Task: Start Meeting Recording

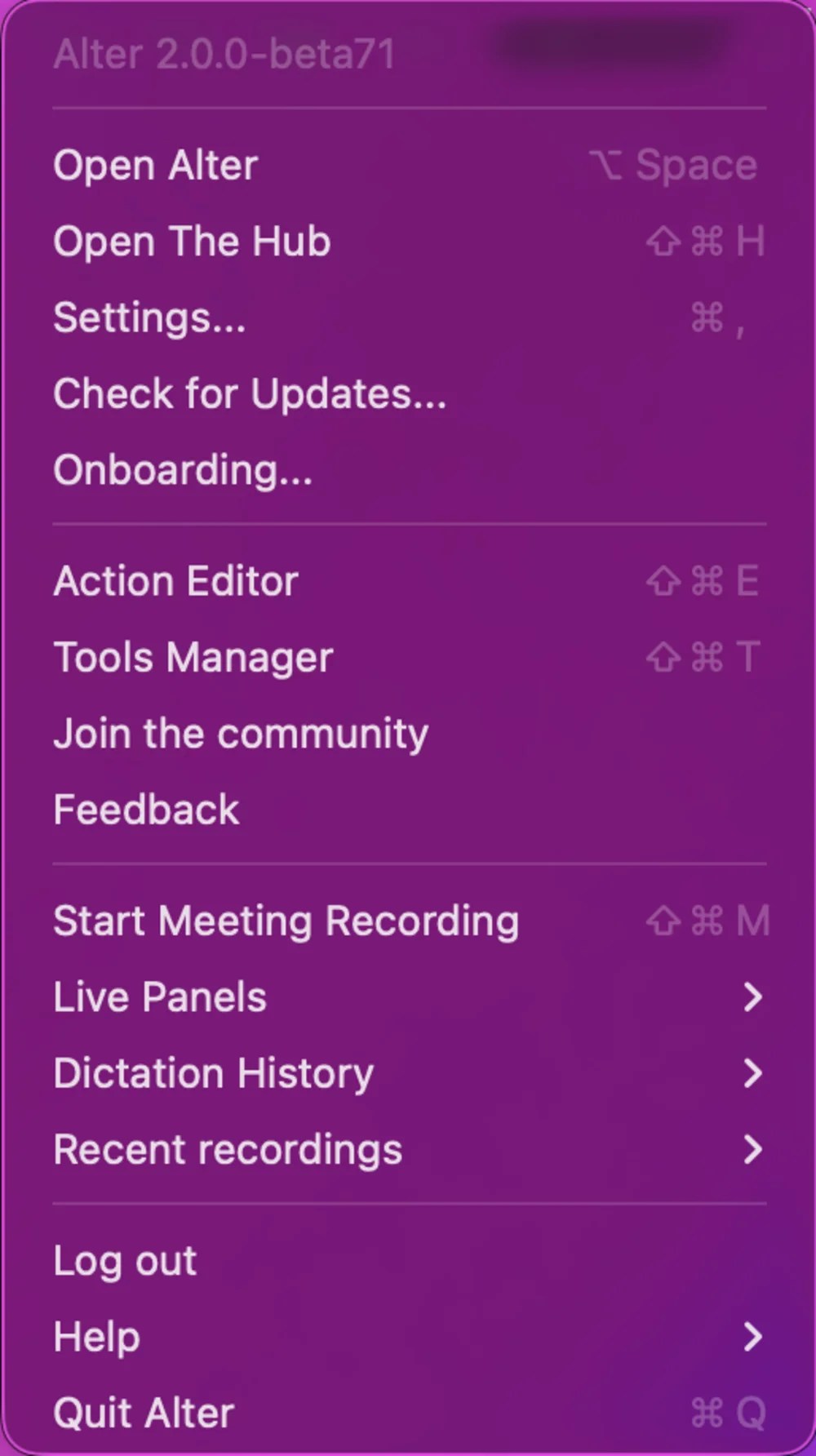Action: (x=286, y=920)
